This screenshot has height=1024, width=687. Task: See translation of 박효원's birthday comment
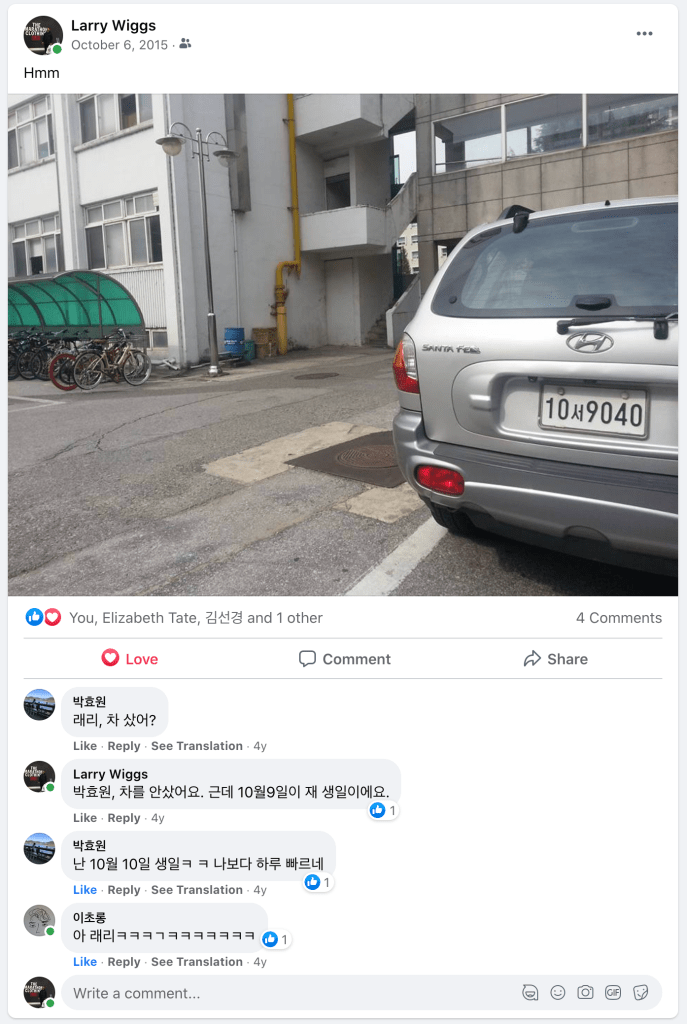point(196,890)
